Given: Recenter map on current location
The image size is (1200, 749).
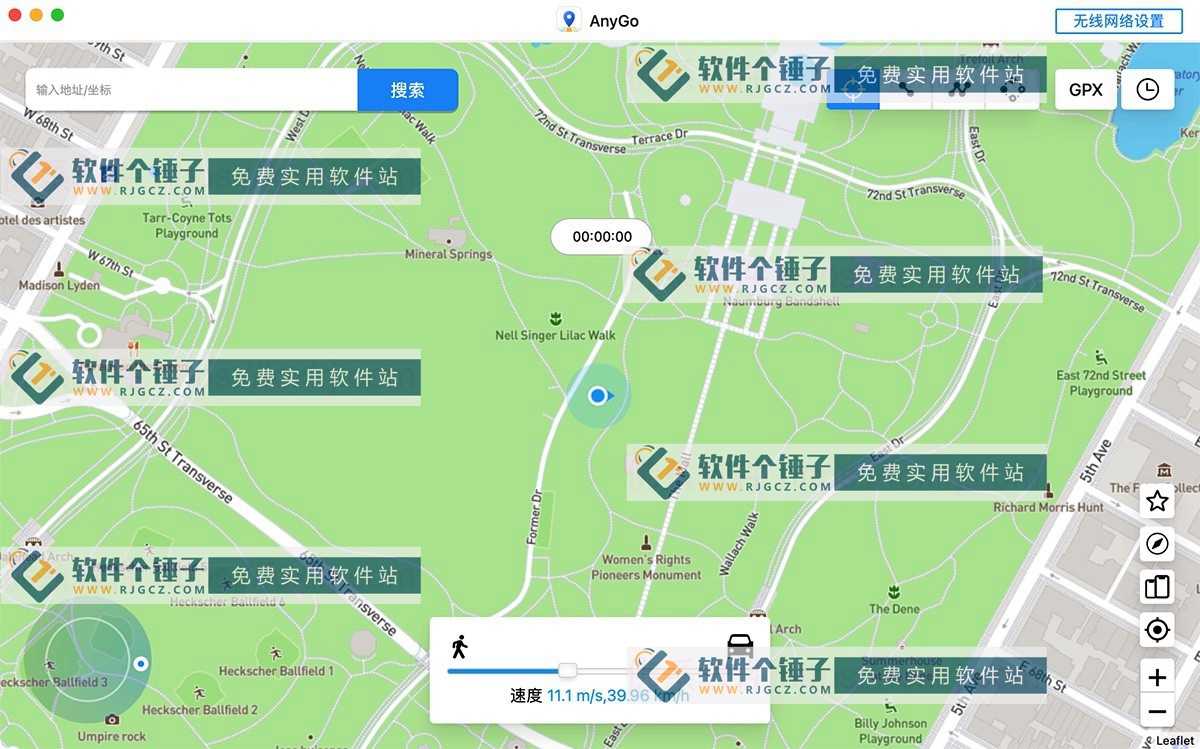Looking at the screenshot, I should click(1157, 630).
